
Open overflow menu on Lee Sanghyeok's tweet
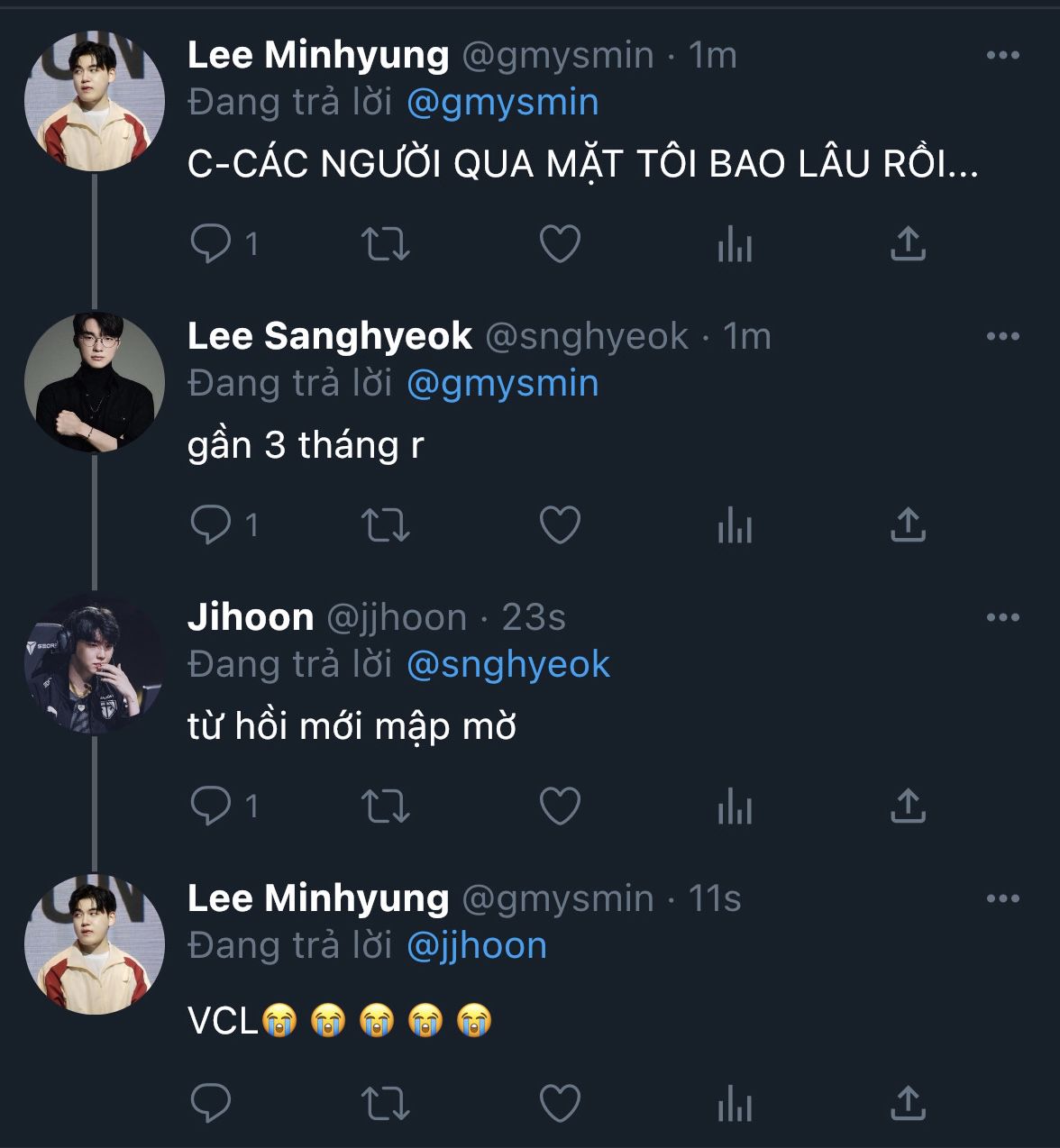pos(1002,336)
